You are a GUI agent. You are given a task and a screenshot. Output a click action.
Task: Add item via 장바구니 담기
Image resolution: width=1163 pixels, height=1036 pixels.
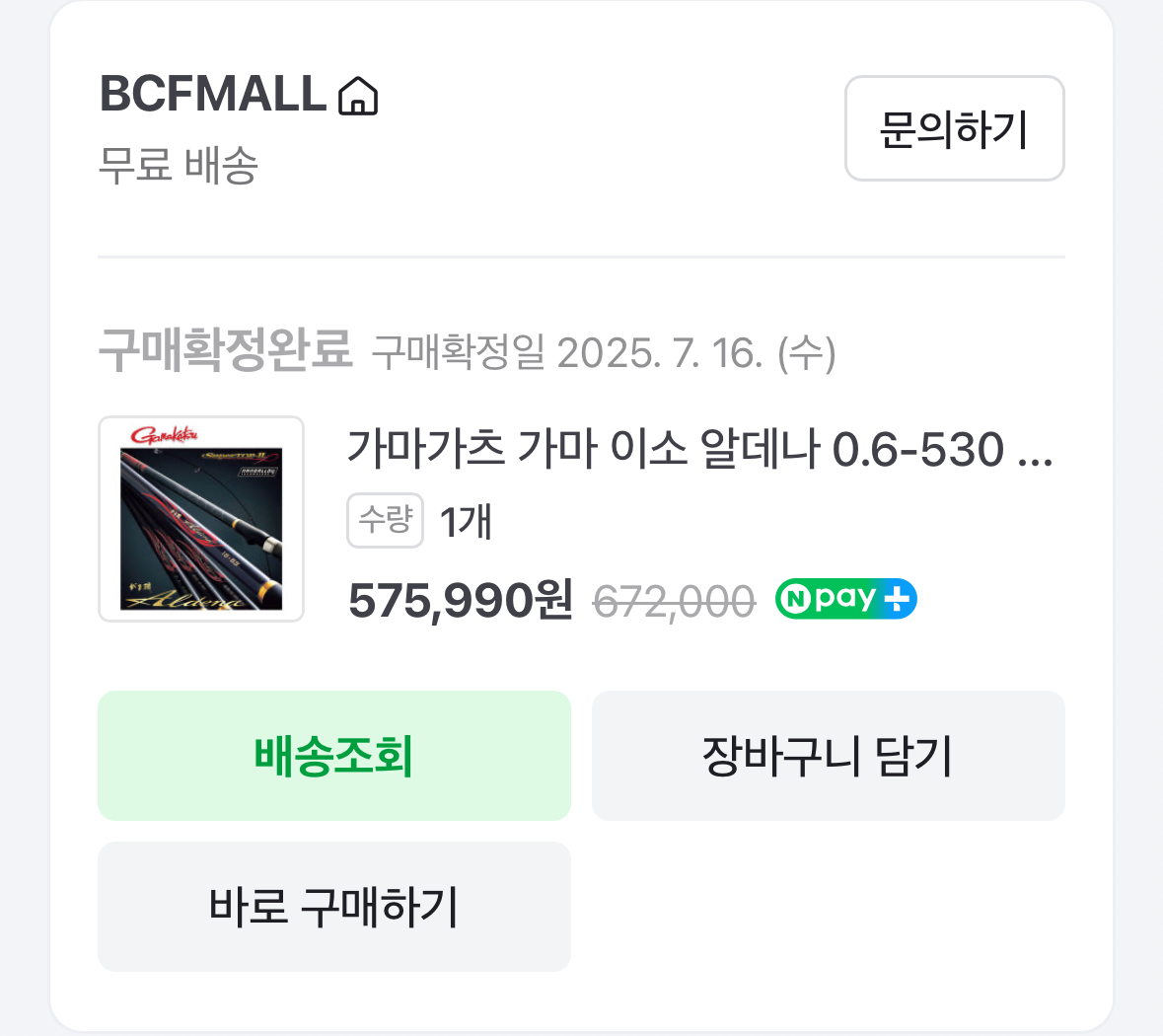(x=828, y=756)
